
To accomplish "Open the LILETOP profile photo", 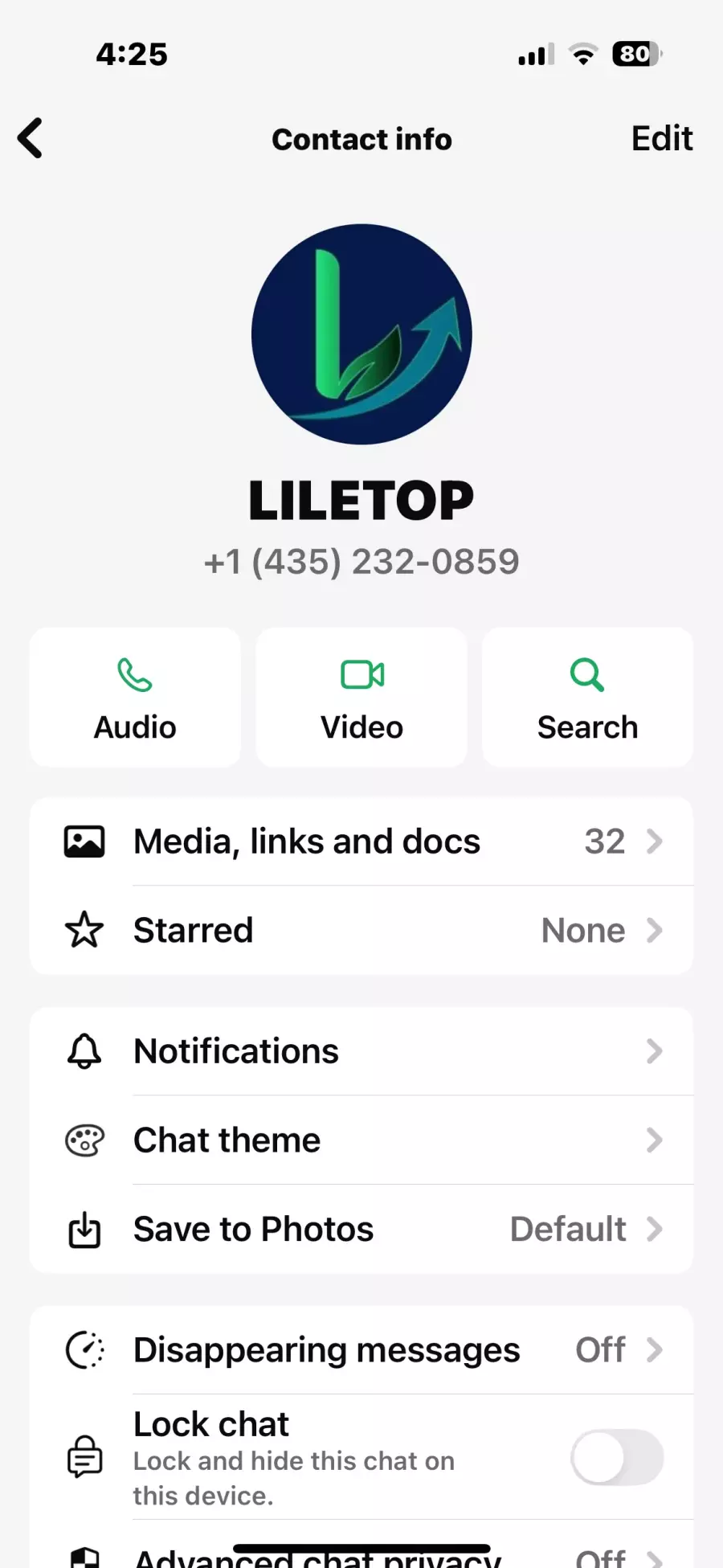I will click(x=361, y=334).
